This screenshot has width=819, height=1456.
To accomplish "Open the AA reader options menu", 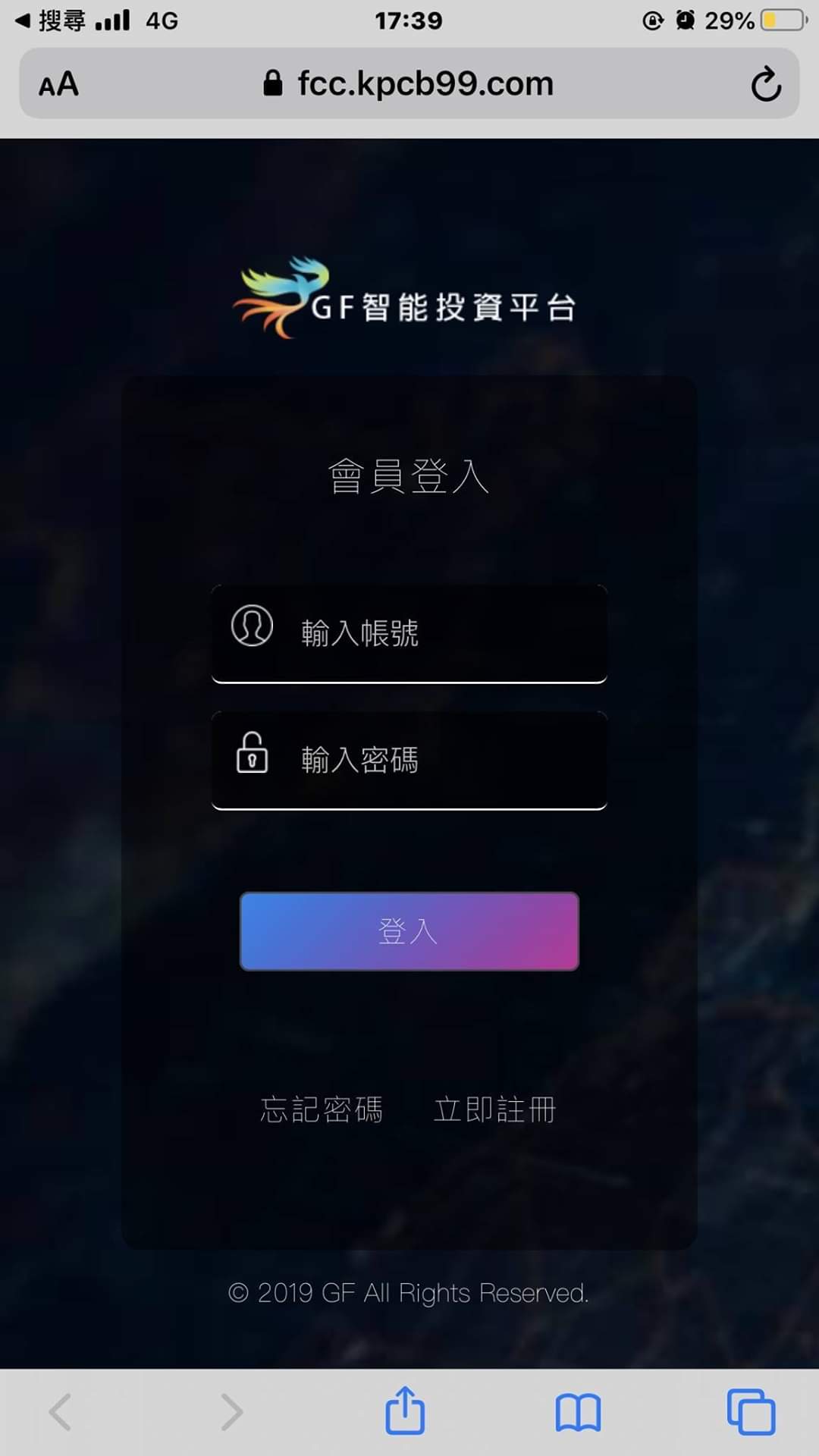I will [59, 84].
